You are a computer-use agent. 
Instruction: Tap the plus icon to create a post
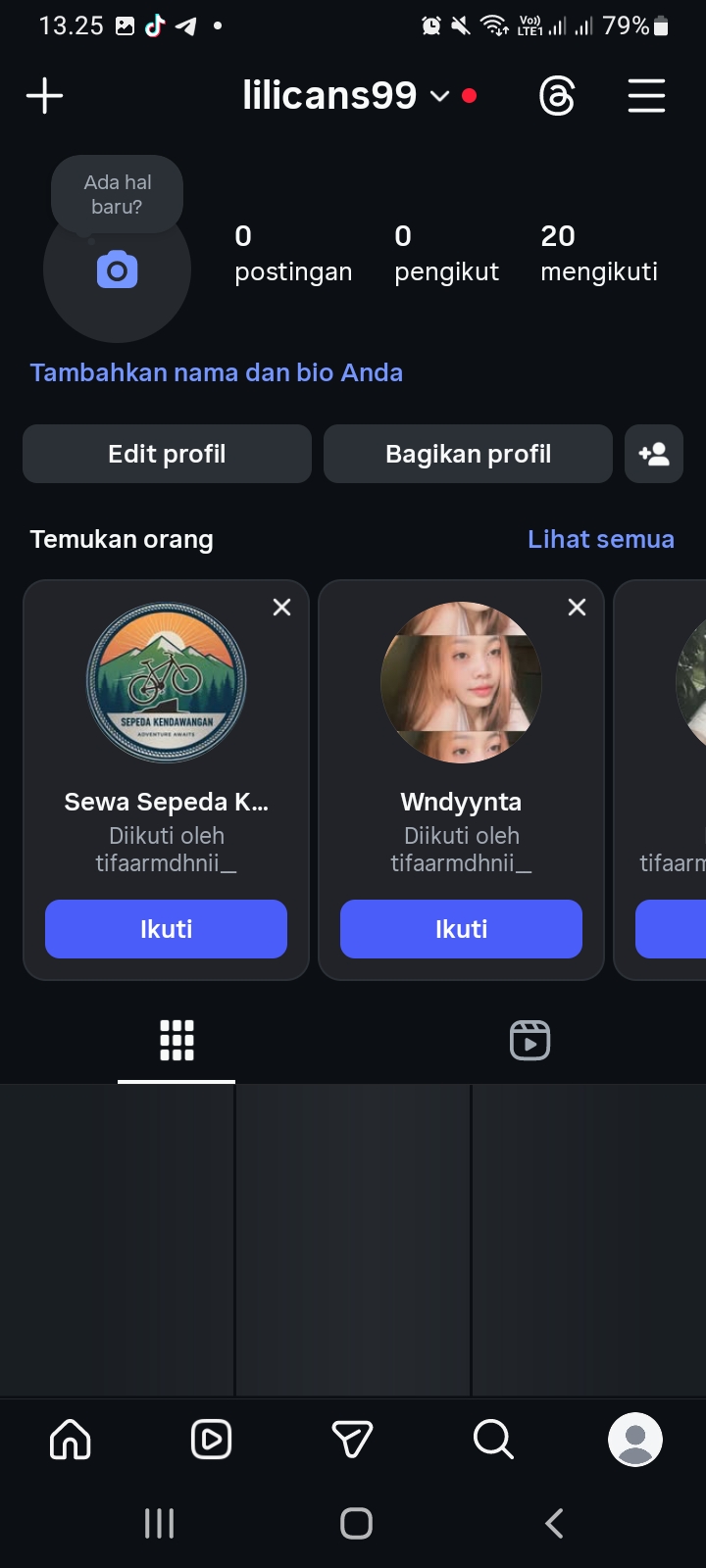click(44, 96)
